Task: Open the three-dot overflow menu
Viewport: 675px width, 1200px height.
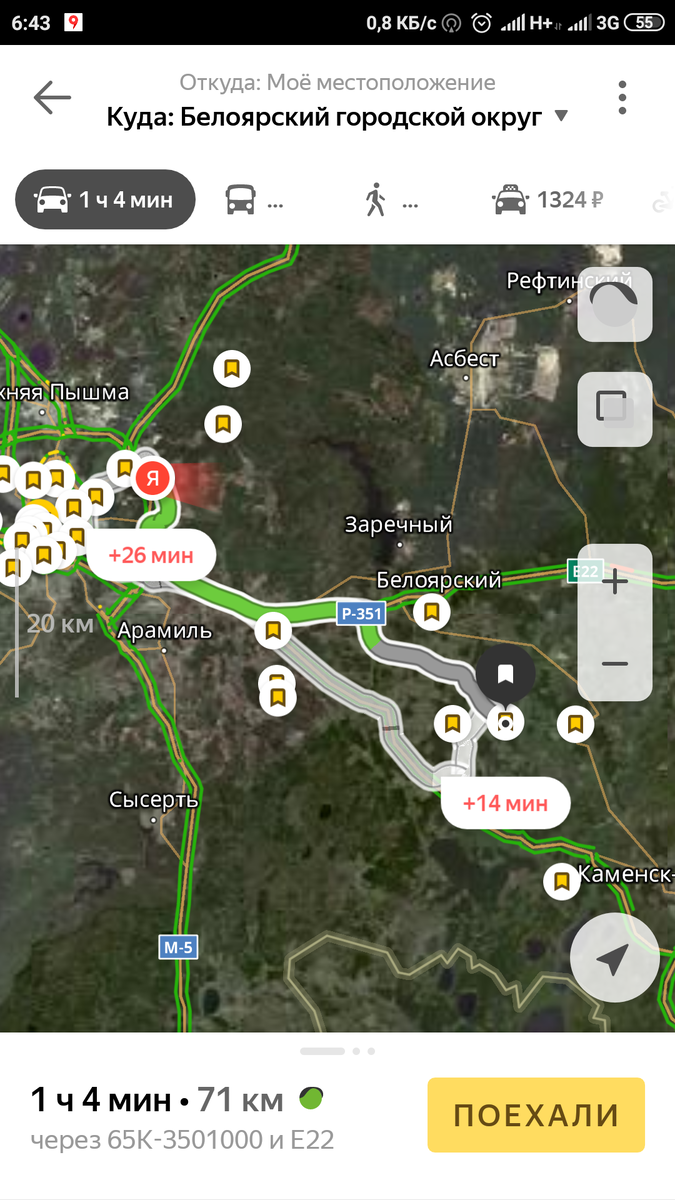Action: point(622,98)
